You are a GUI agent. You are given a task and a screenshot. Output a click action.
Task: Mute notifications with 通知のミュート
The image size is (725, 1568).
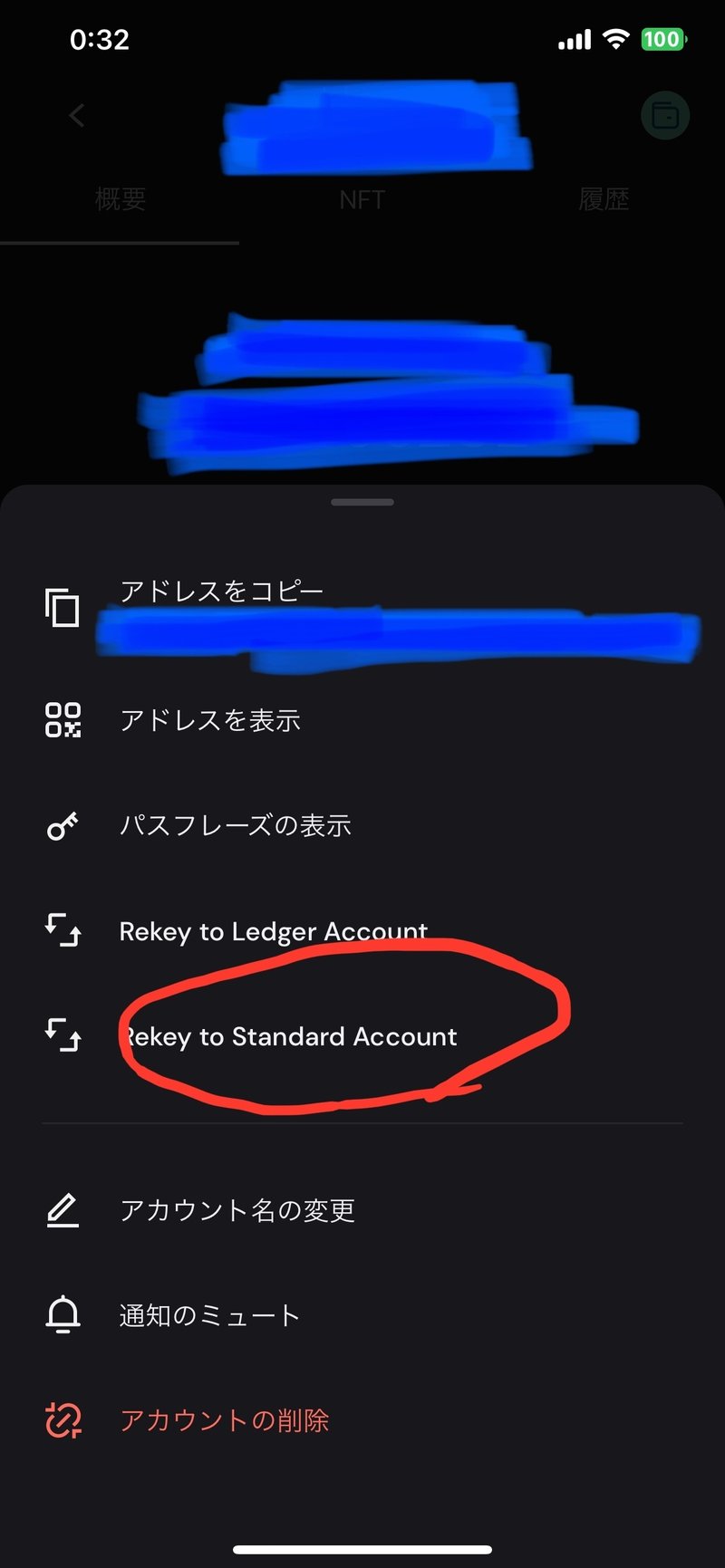(362, 1315)
